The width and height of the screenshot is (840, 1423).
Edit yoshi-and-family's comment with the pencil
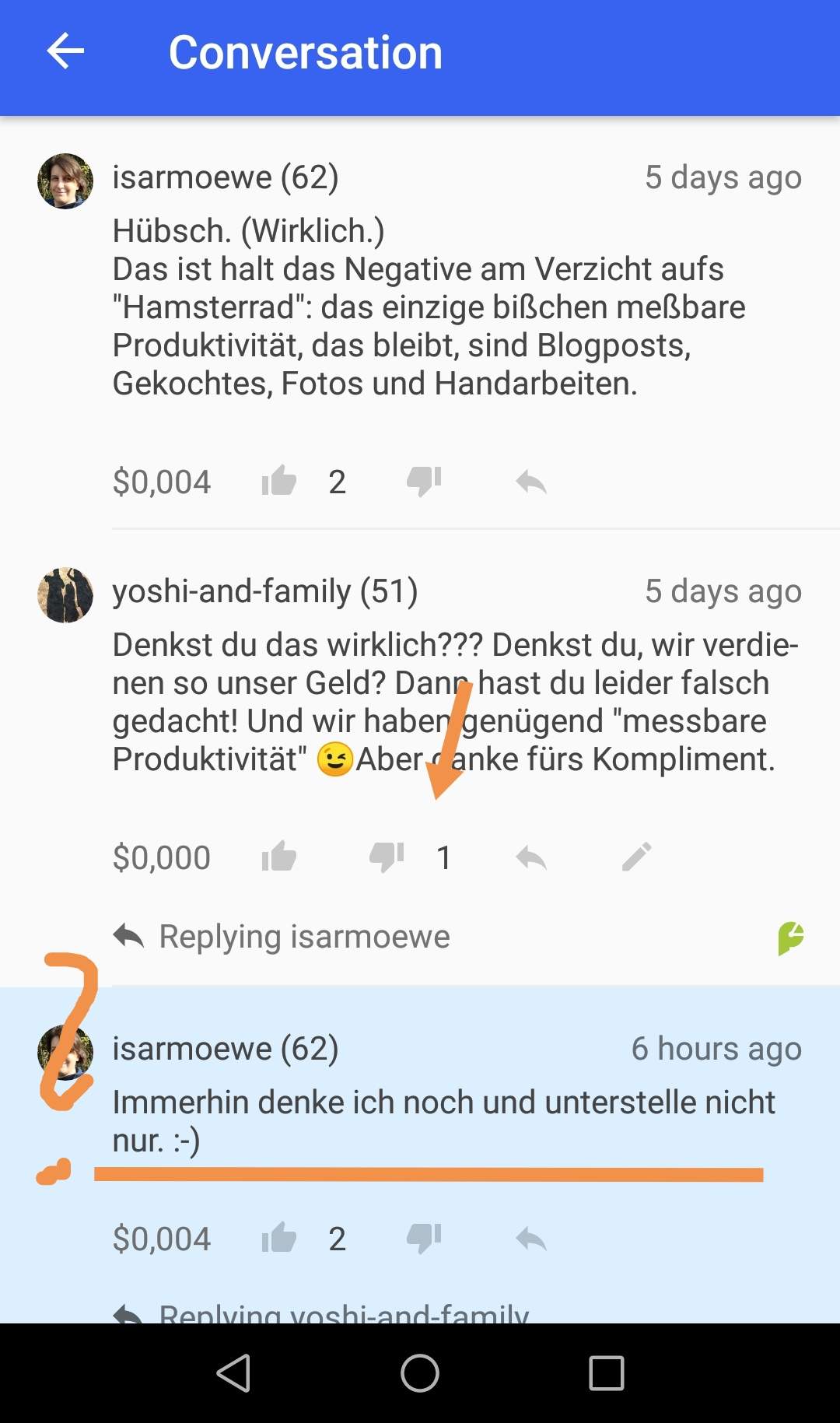point(637,857)
